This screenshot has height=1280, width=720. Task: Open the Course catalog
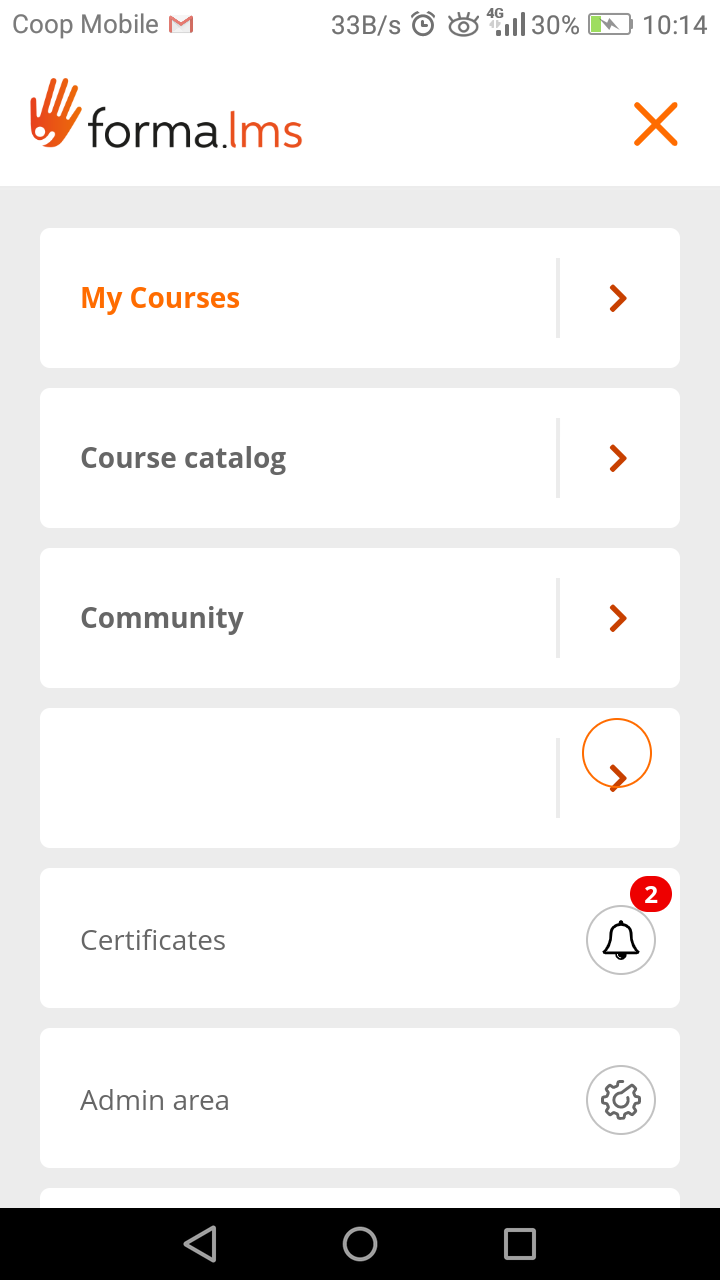pos(183,458)
